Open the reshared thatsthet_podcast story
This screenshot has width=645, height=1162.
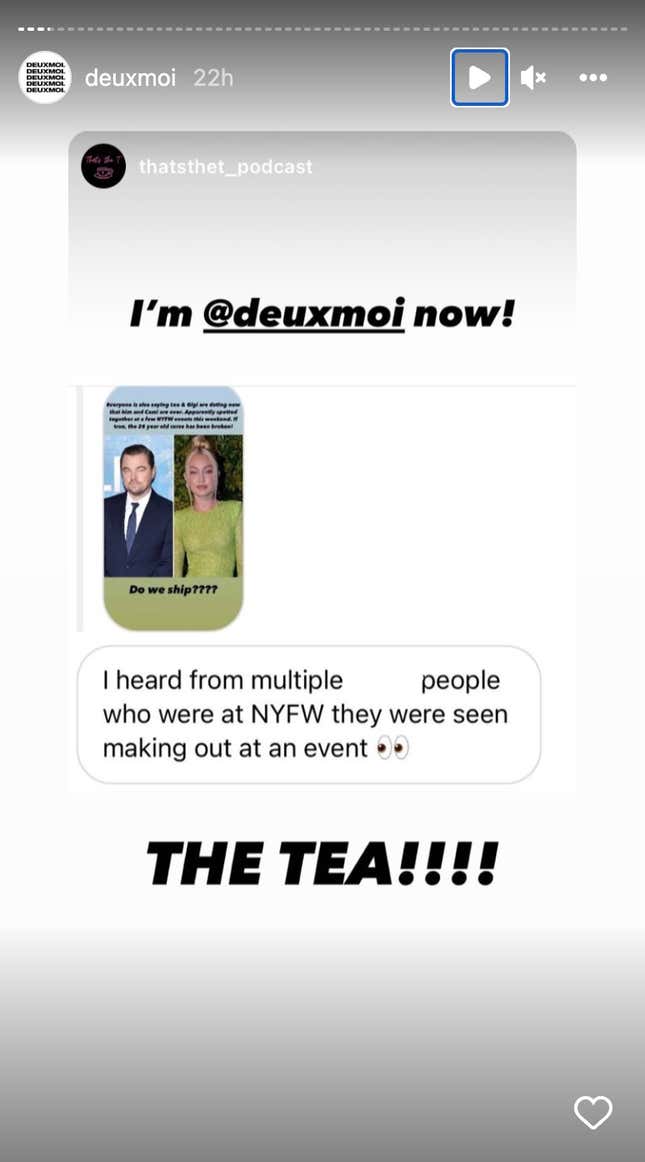click(x=225, y=167)
